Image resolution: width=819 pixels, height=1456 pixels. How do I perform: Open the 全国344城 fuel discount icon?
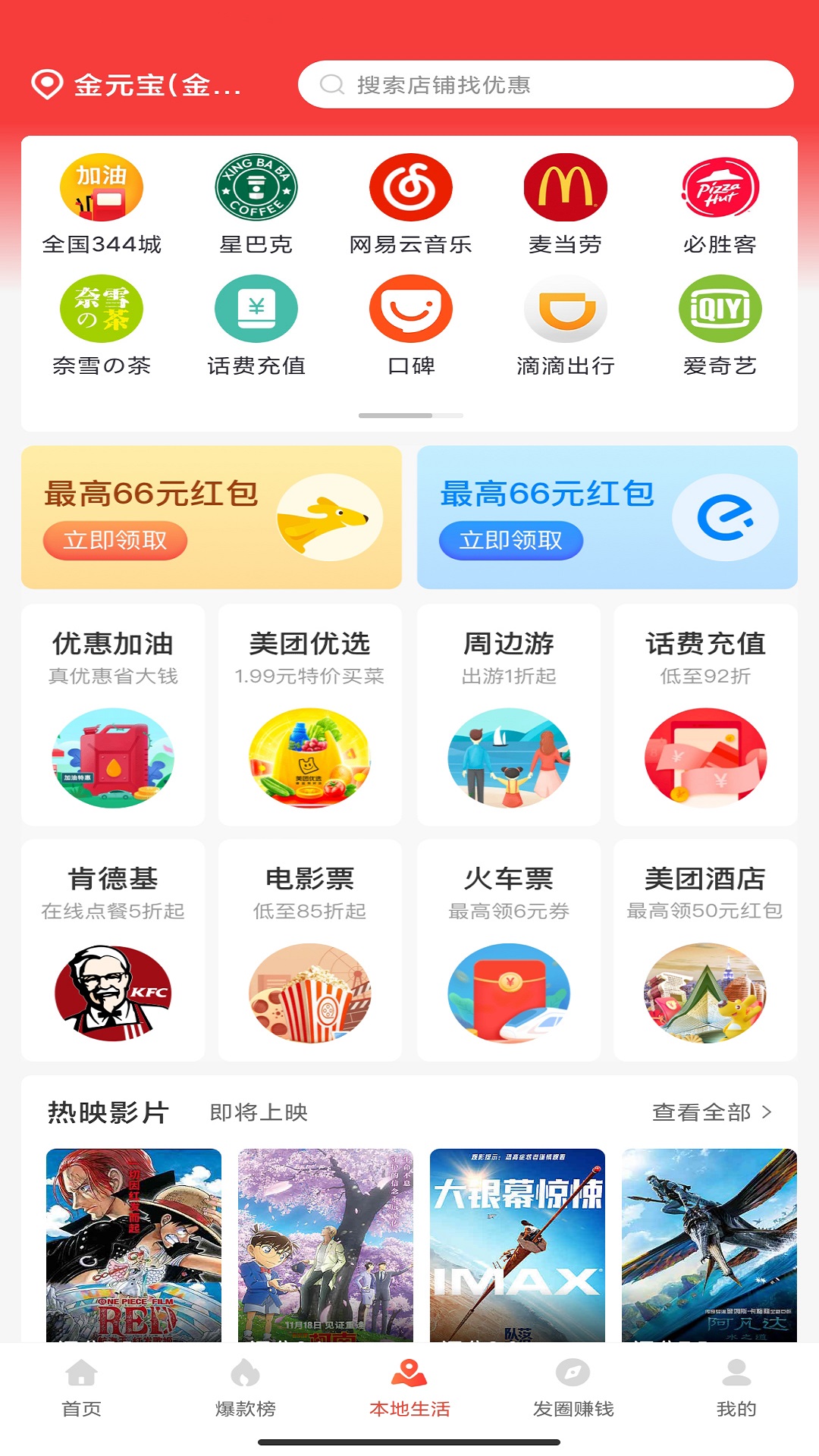pyautogui.click(x=104, y=187)
